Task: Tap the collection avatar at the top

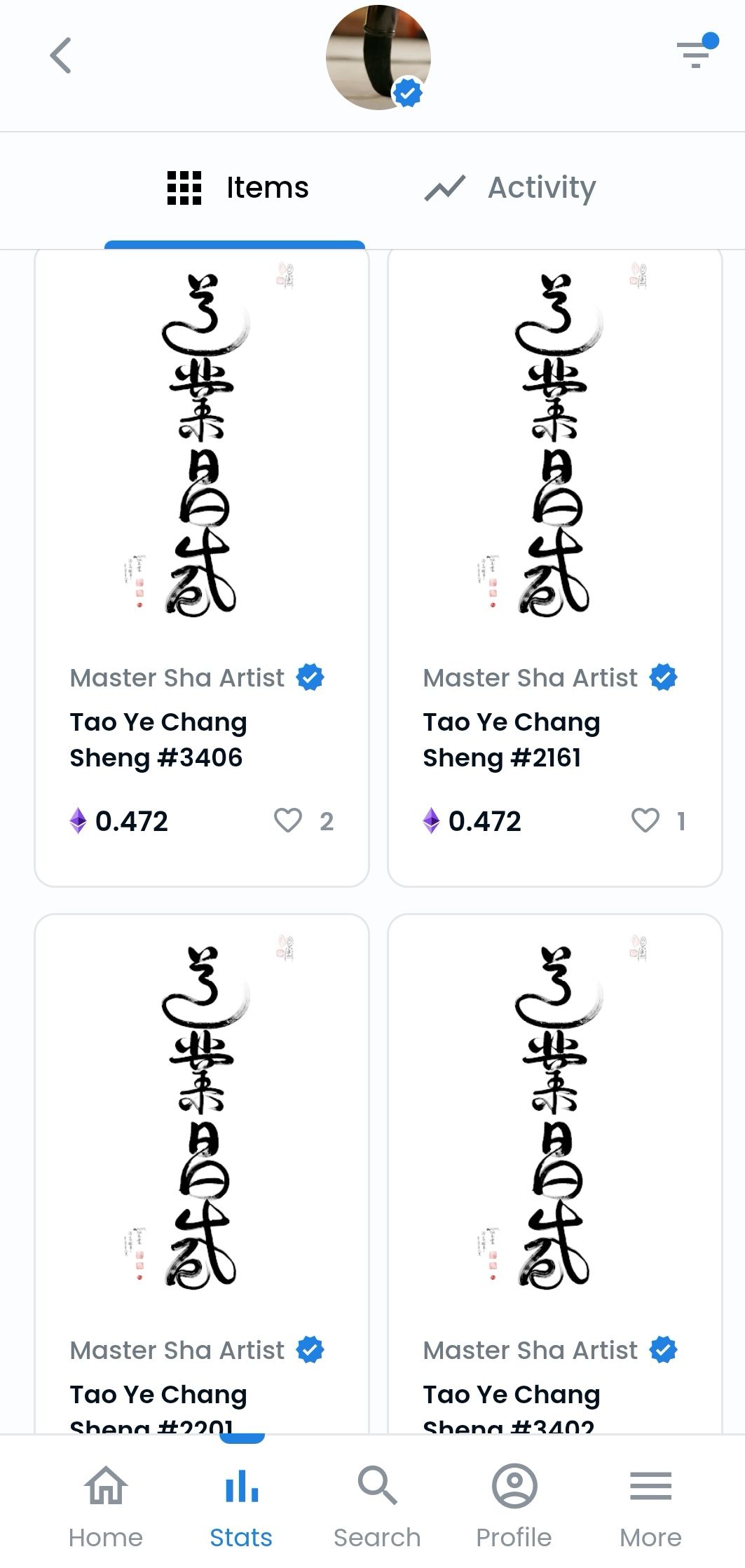Action: [x=378, y=58]
